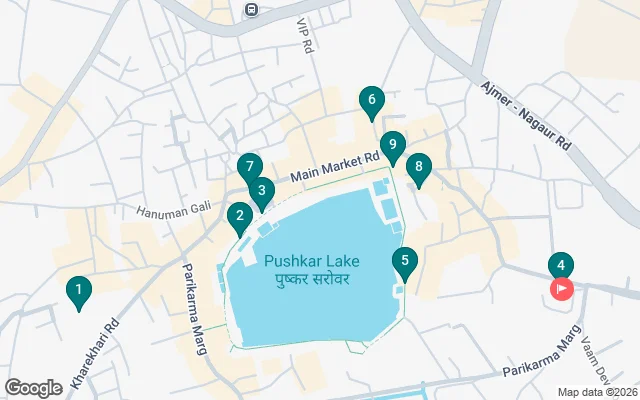This screenshot has width=640, height=400.
Task: Tap map marker number 6
Action: (x=372, y=99)
